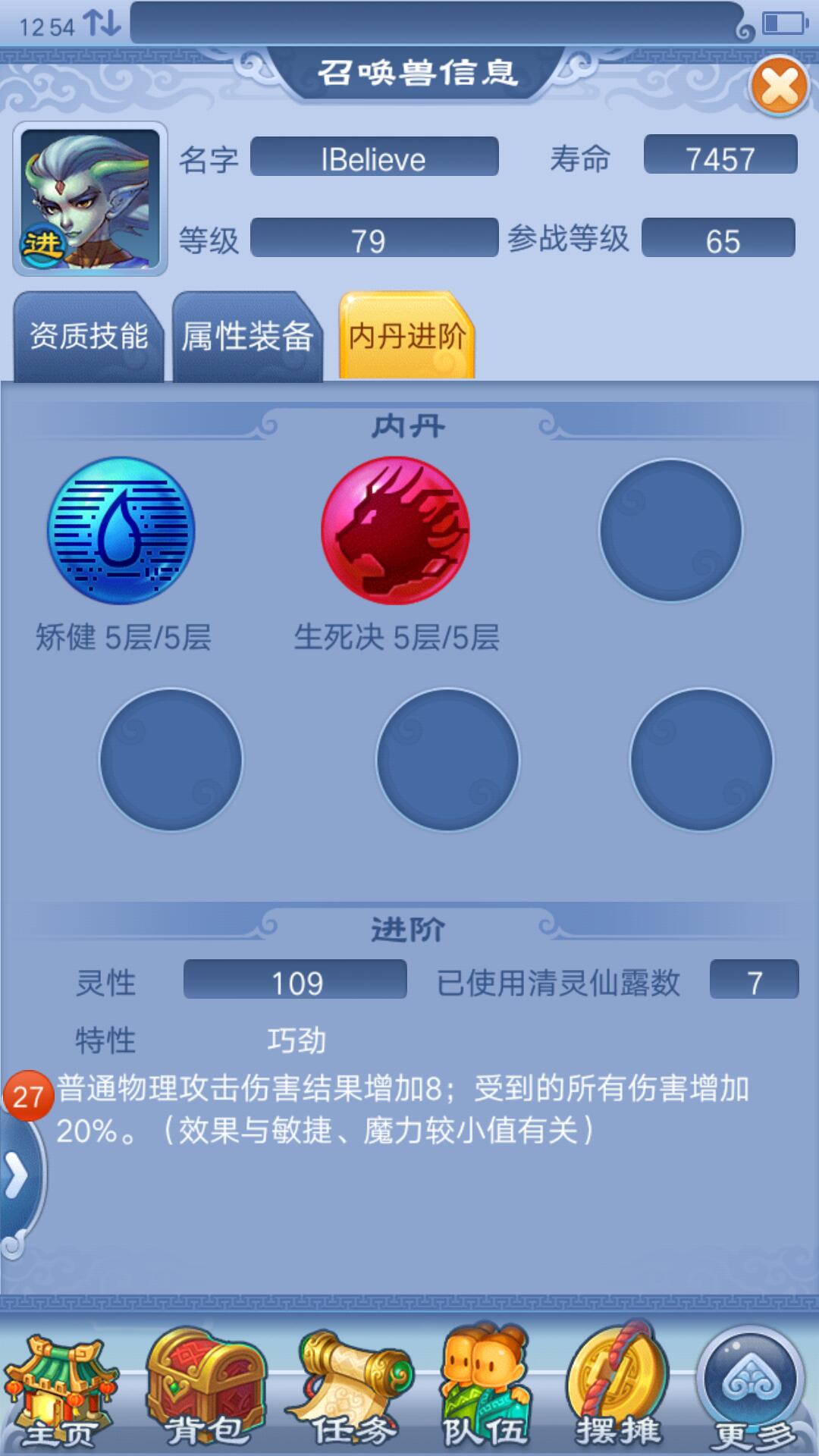This screenshot has width=819, height=1456.
Task: Tap the summon beast portrait
Action: pos(90,199)
